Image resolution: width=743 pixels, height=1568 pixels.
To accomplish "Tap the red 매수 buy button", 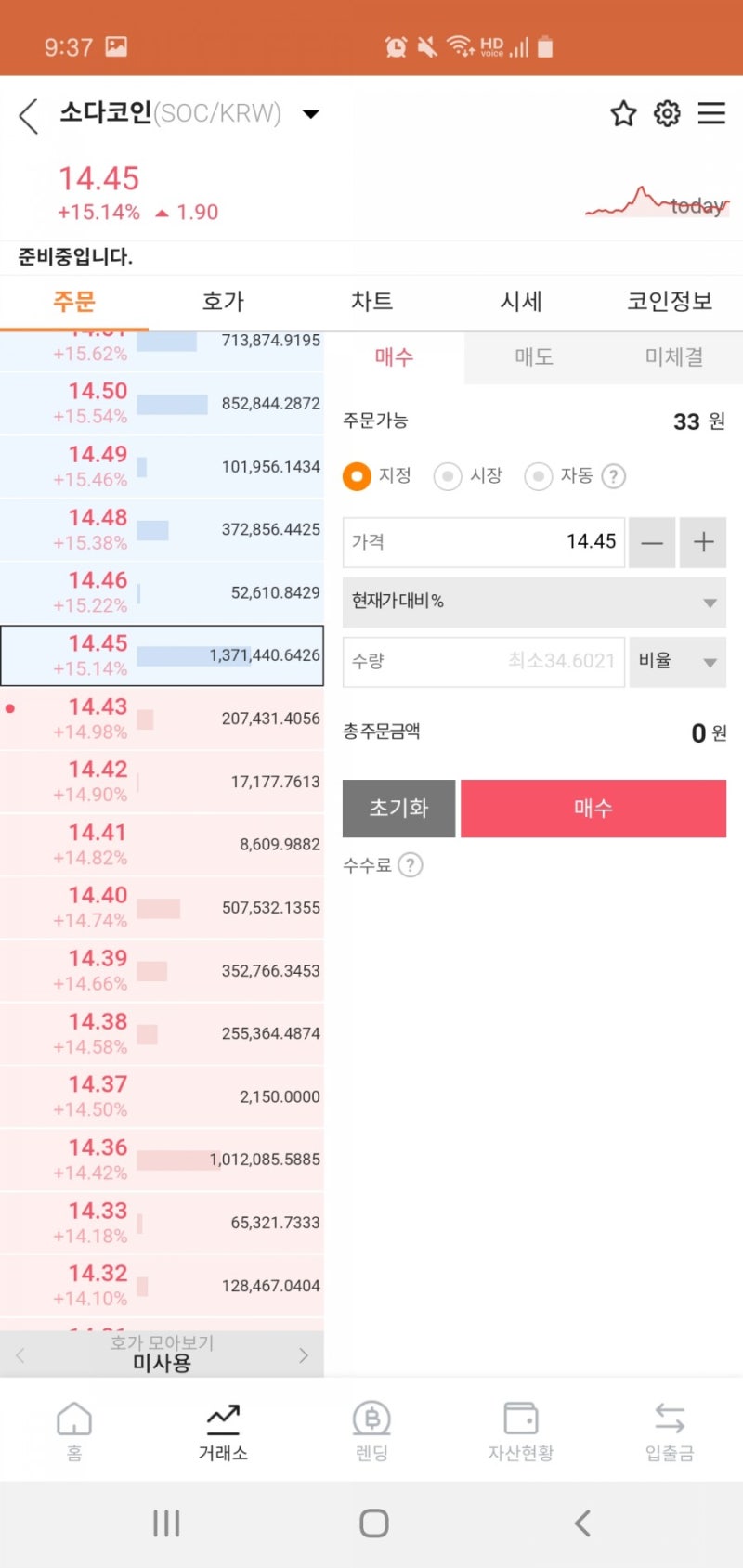I will click(593, 808).
